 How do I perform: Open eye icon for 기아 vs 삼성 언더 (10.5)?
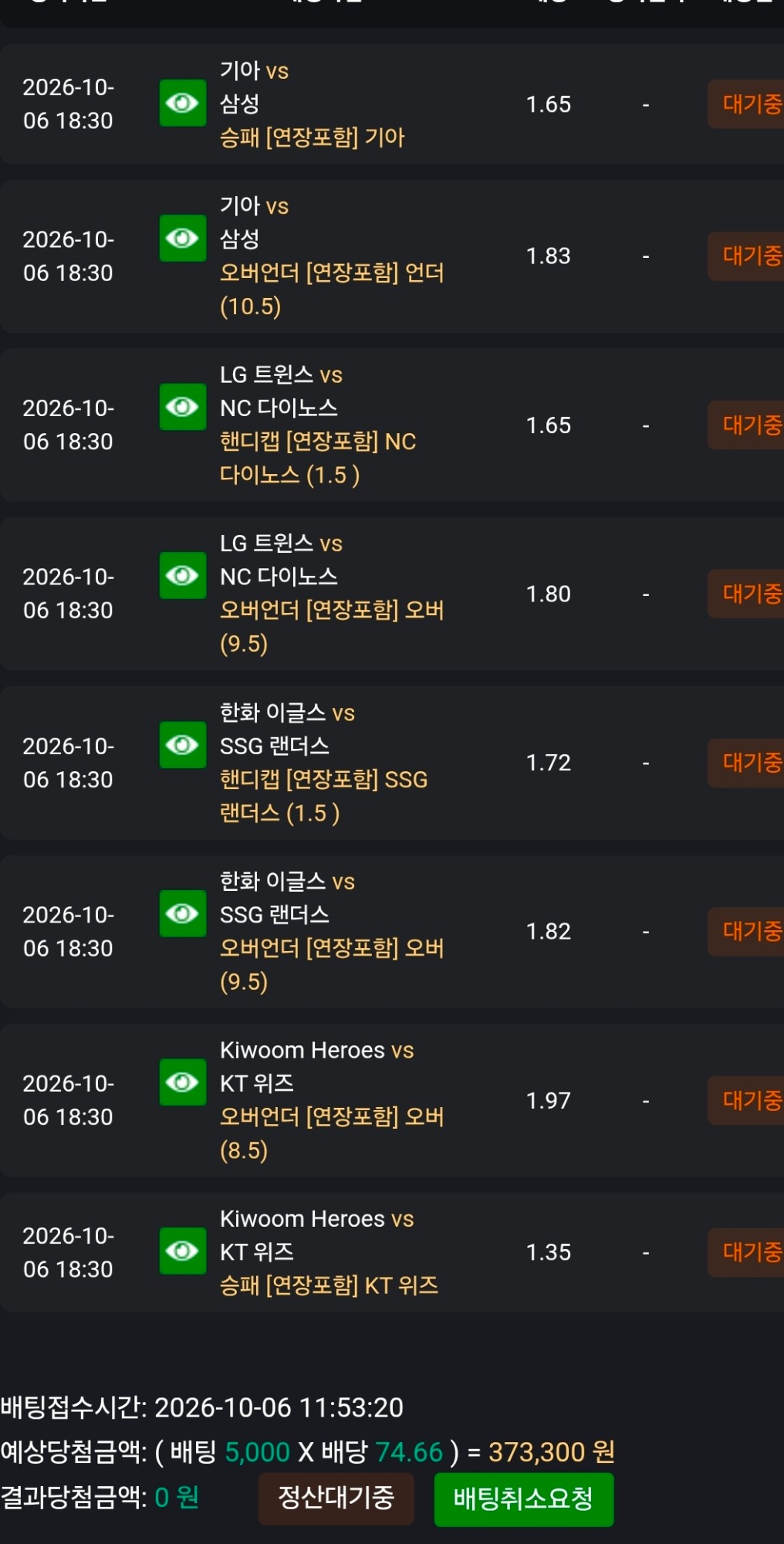(x=183, y=239)
